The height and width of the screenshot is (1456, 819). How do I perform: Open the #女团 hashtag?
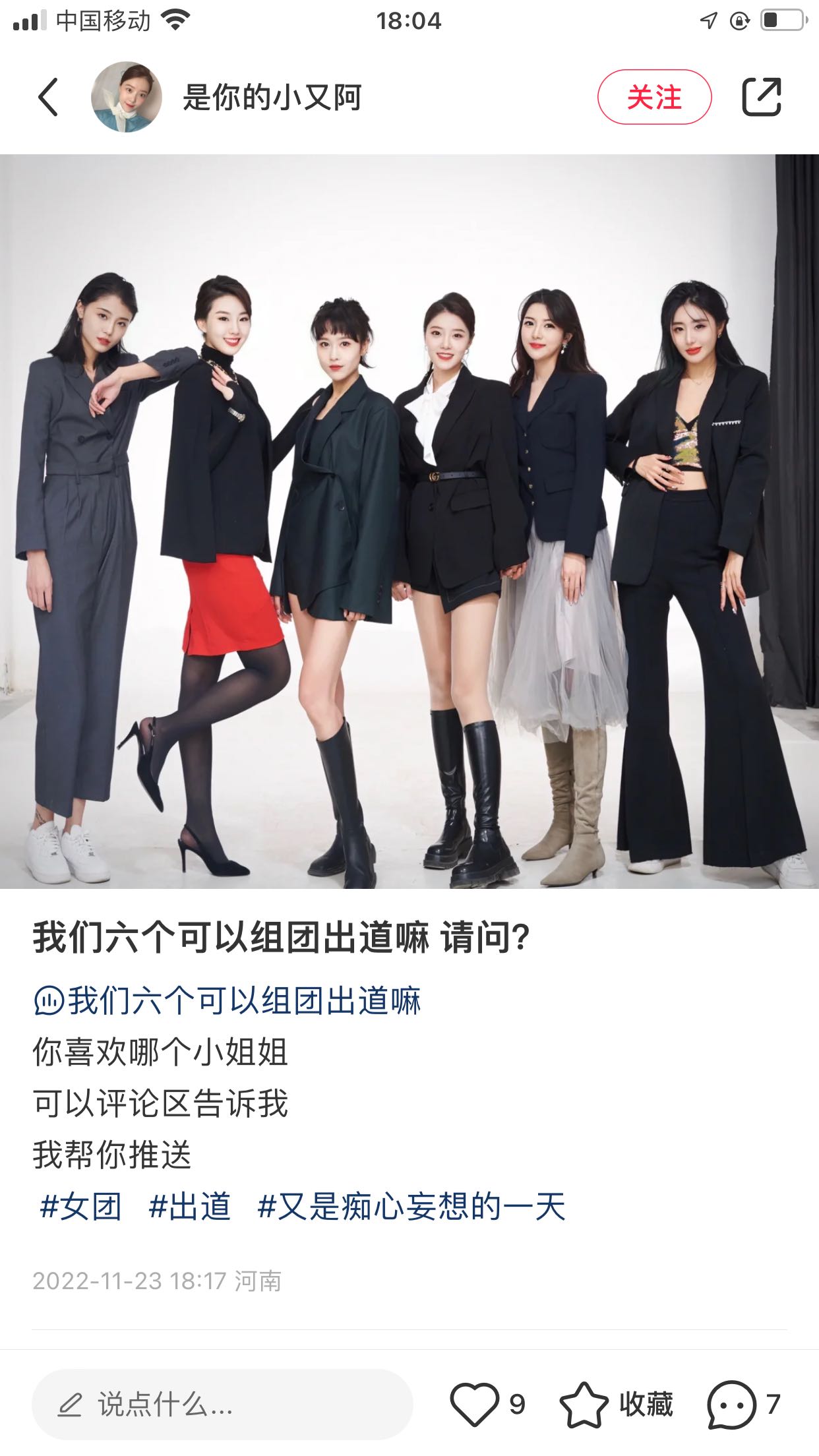(80, 1207)
